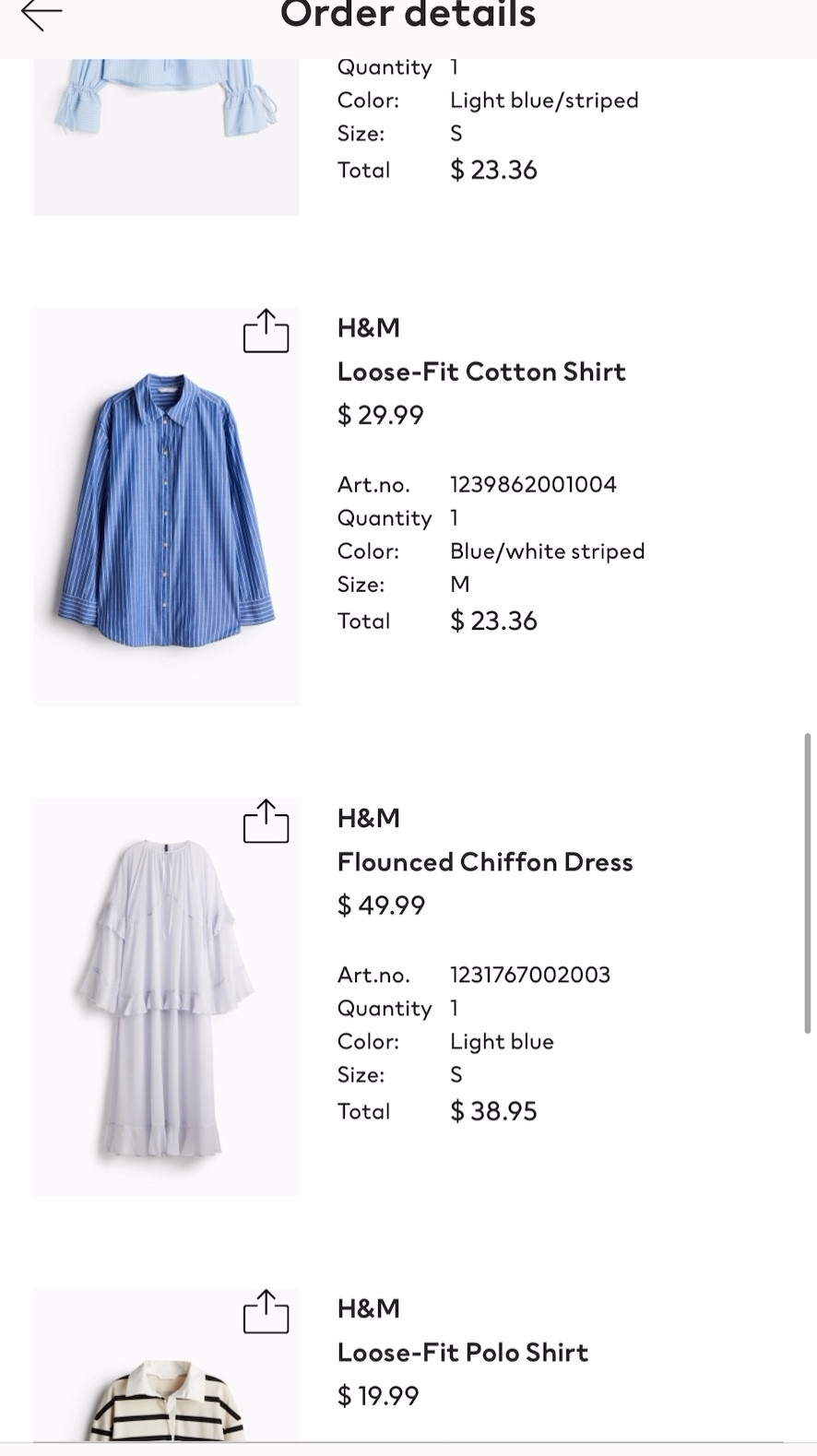Screen dimensions: 817x1456
Task: Open the Loose-Fit Cotton Shirt product page
Action: (481, 372)
